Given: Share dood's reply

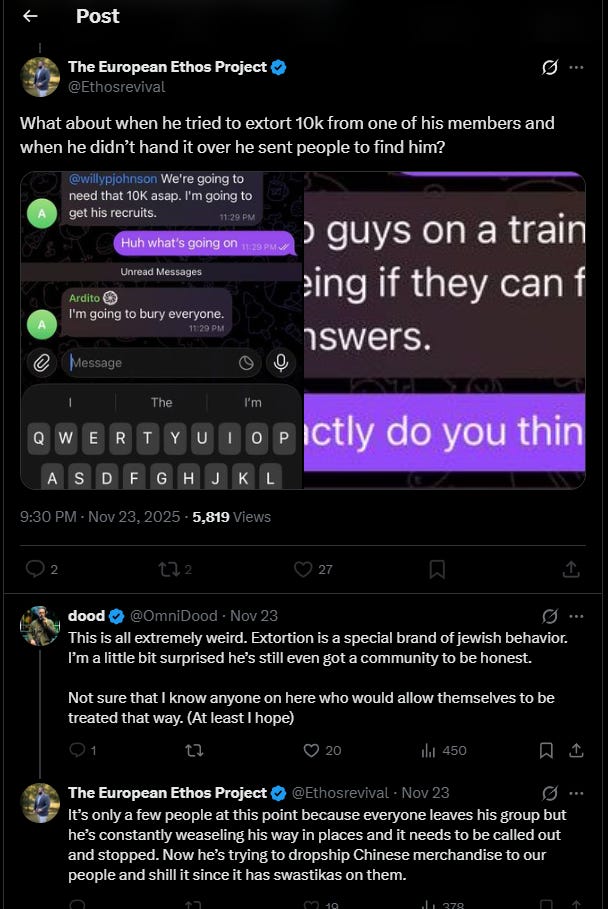Looking at the screenshot, I should point(576,750).
